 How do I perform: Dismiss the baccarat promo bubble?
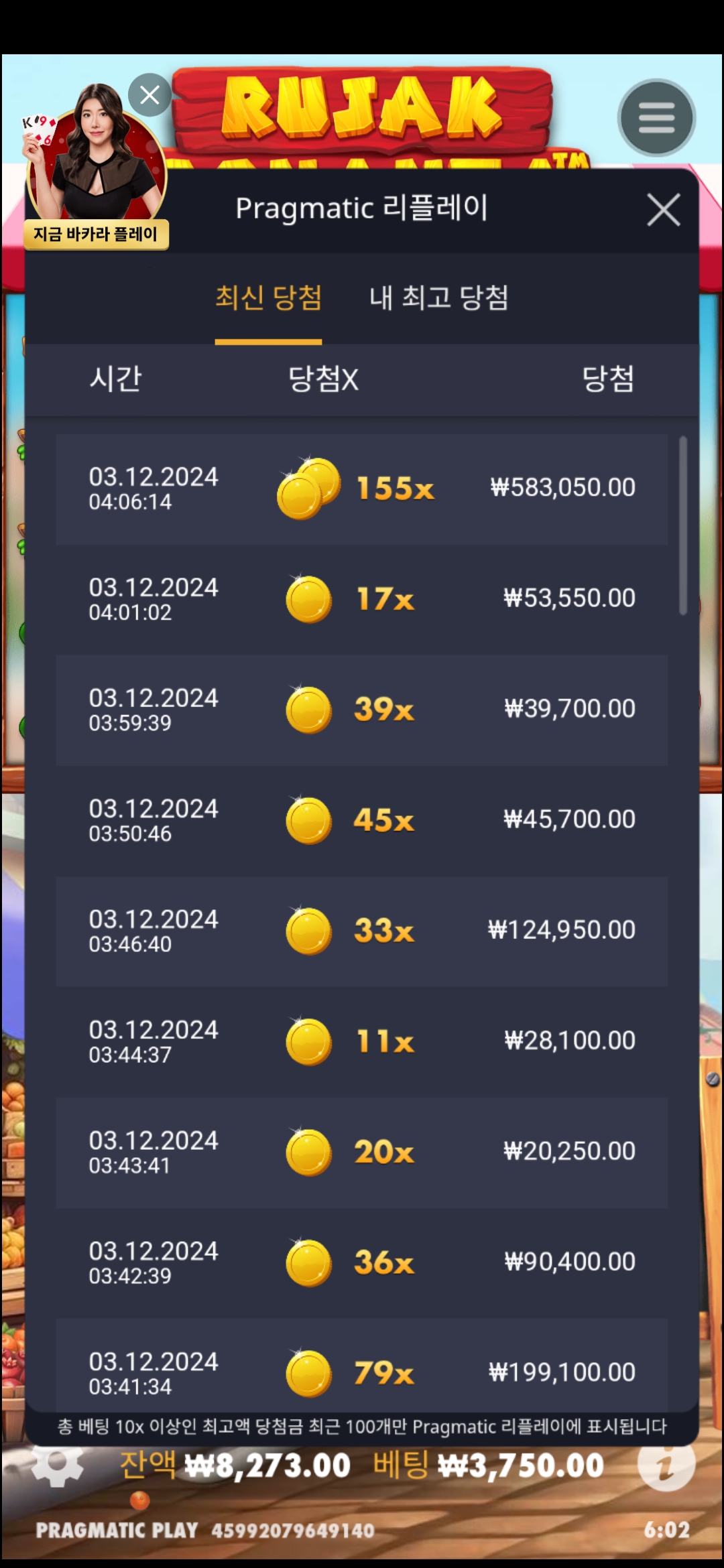coord(149,94)
